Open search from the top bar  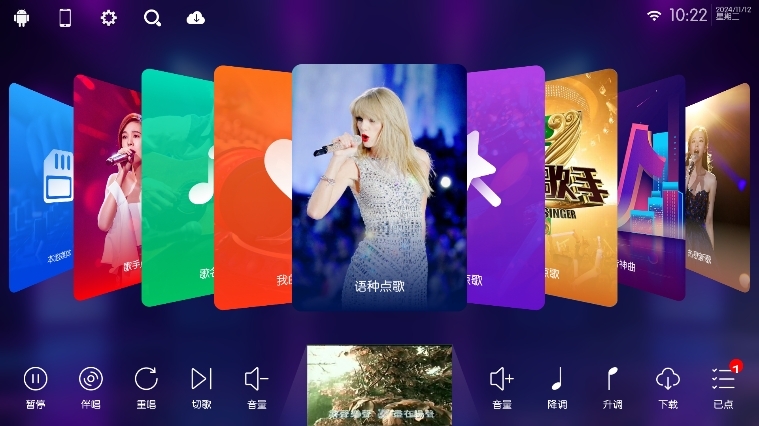tap(152, 18)
